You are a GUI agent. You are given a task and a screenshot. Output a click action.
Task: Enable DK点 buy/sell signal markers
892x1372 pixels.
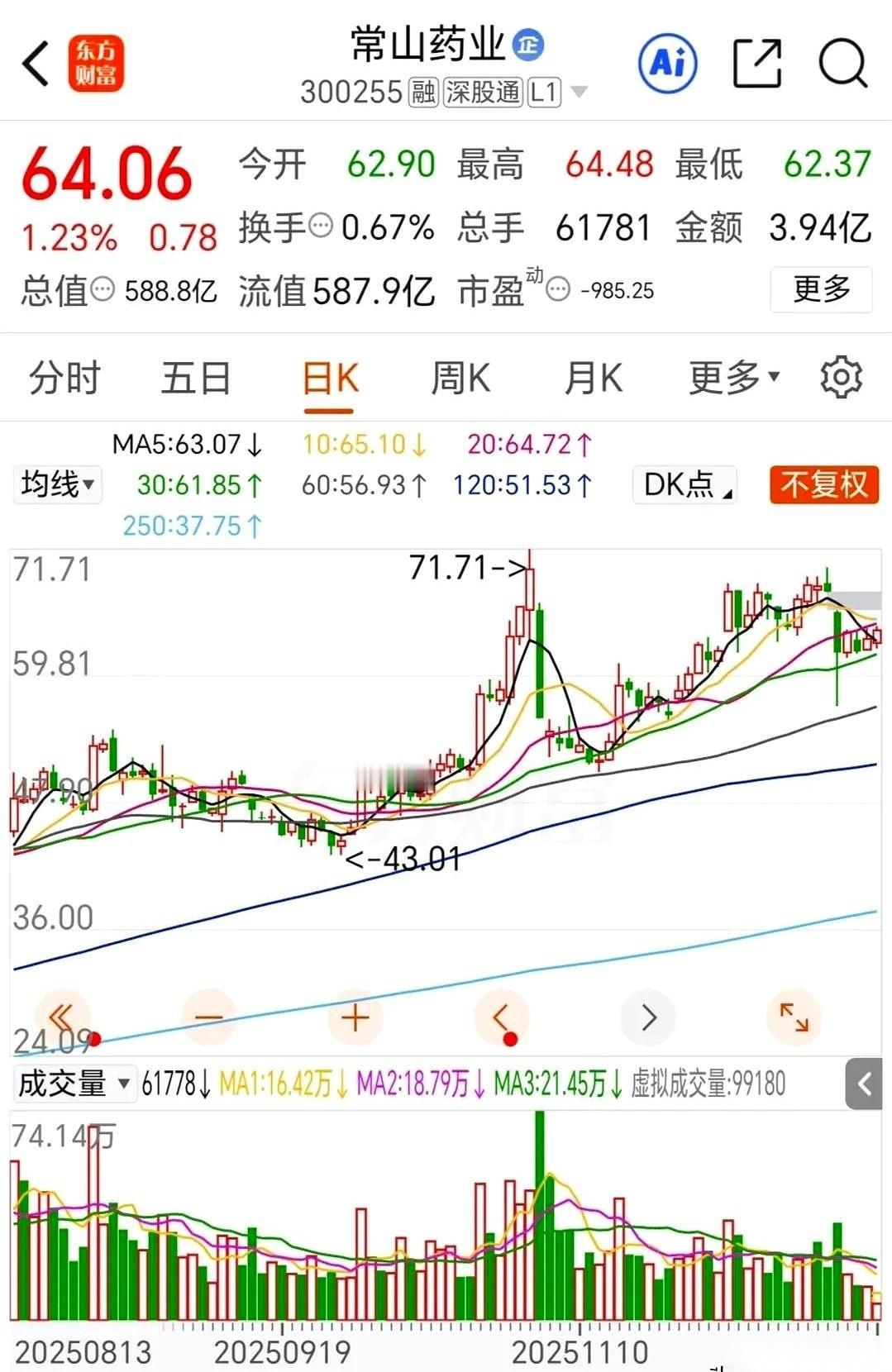(683, 485)
